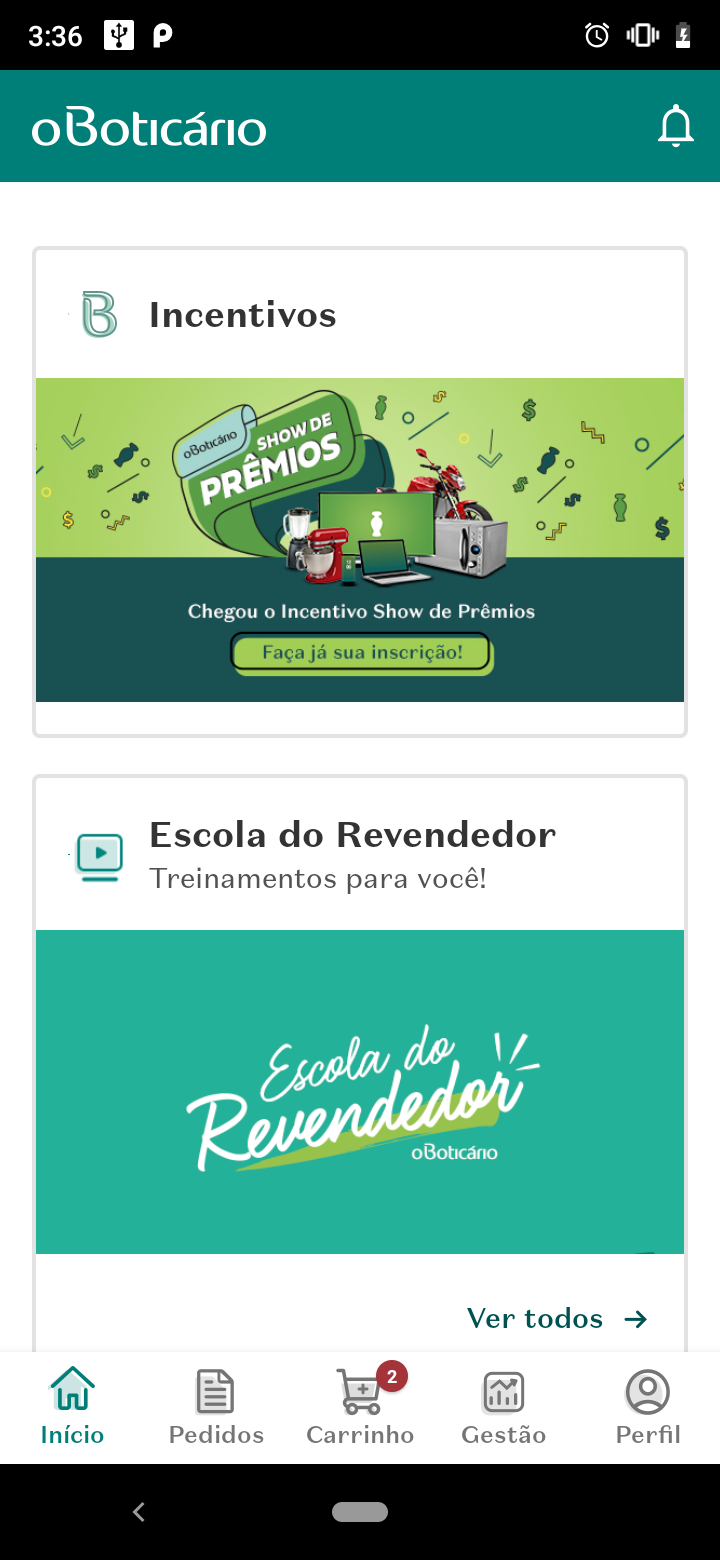The image size is (720, 1560).
Task: Open the Escola do Revendedor banner
Action: pos(360,1091)
